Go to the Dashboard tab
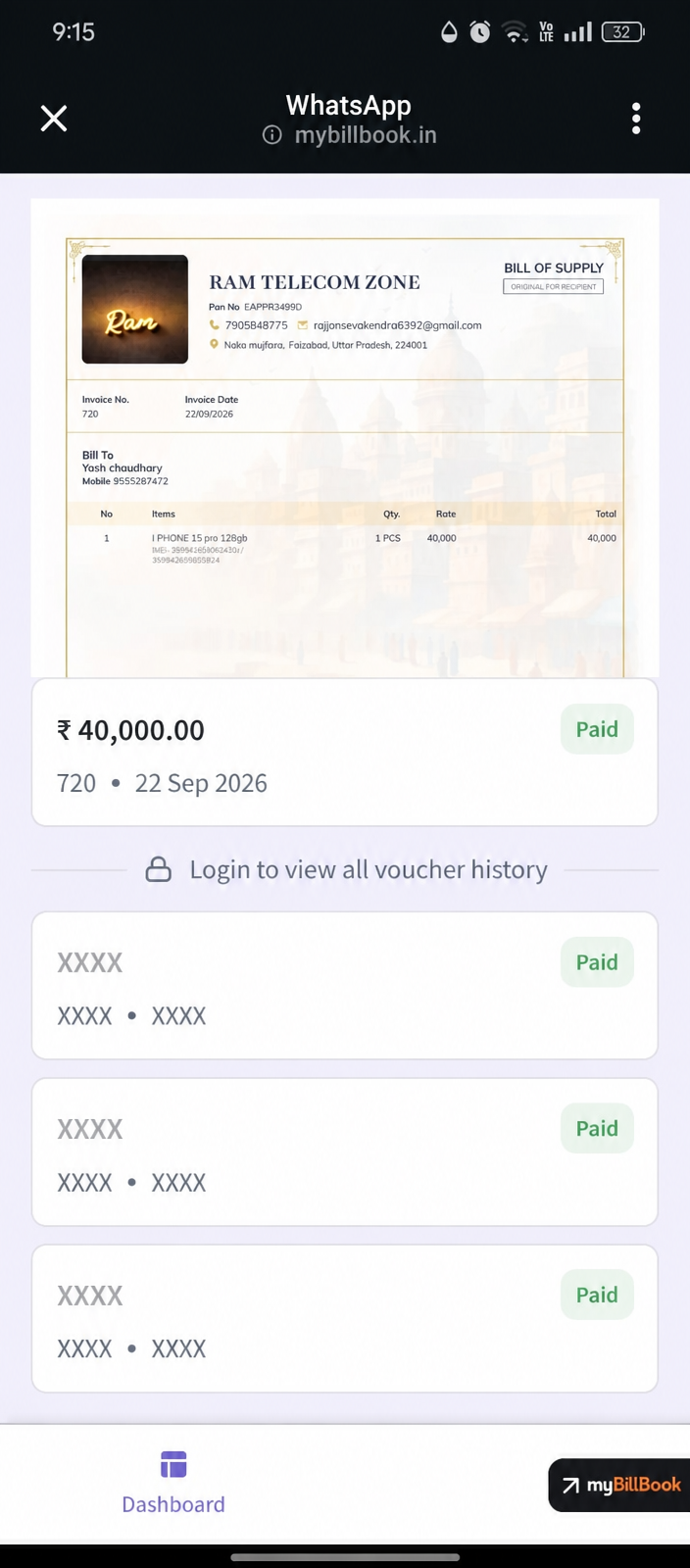Viewport: 690px width, 1568px height. click(173, 1484)
